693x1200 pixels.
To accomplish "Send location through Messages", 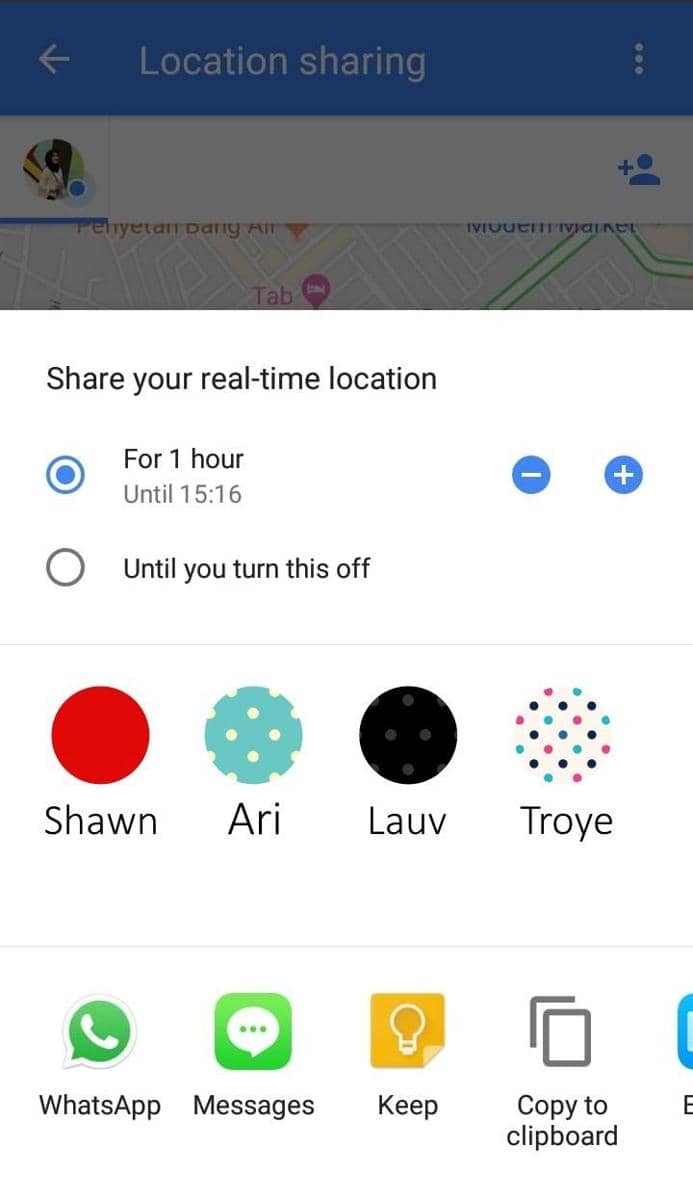I will click(x=253, y=1033).
